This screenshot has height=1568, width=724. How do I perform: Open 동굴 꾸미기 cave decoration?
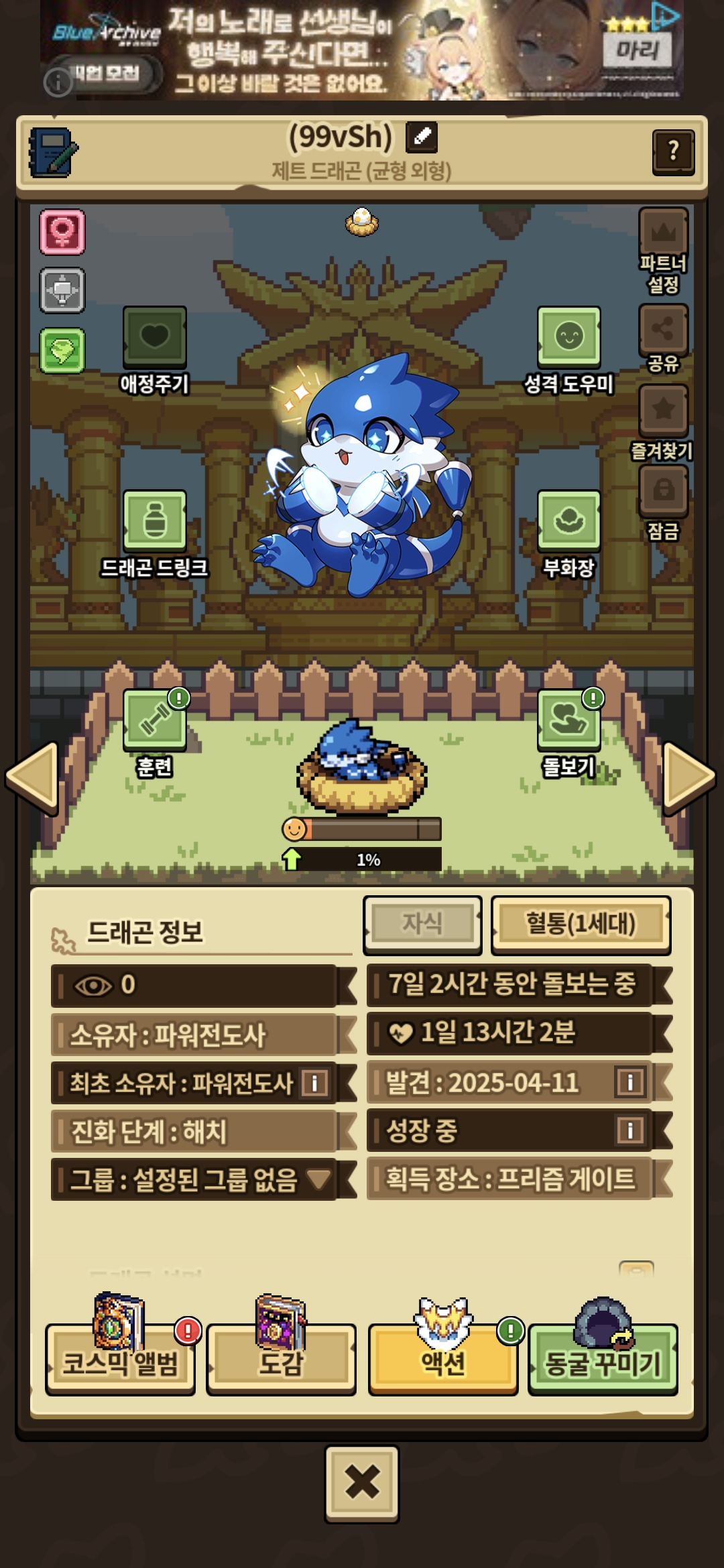click(603, 1362)
